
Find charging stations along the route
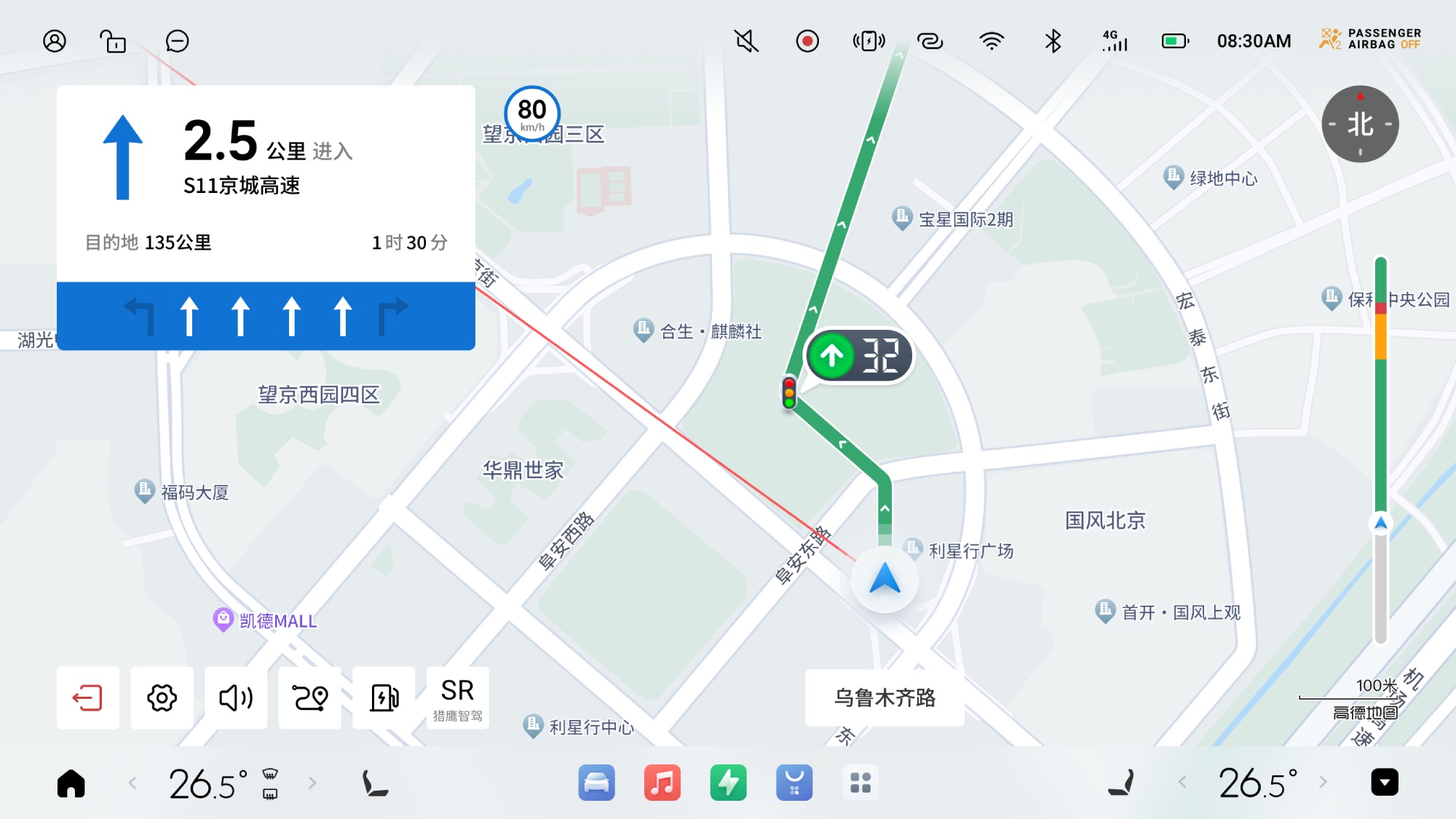(384, 697)
